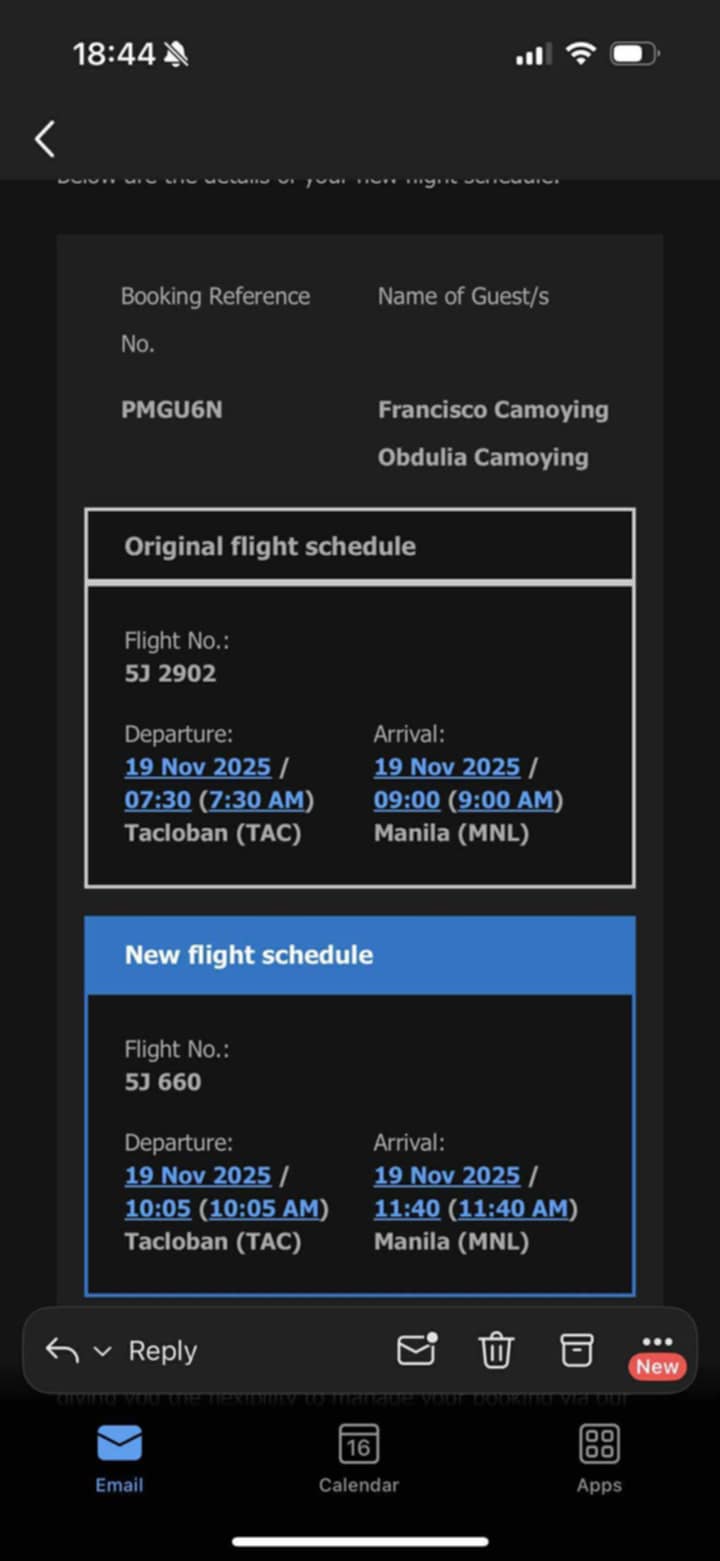Image resolution: width=720 pixels, height=1561 pixels.
Task: Open new departure time 10:05 link
Action: coord(157,1208)
